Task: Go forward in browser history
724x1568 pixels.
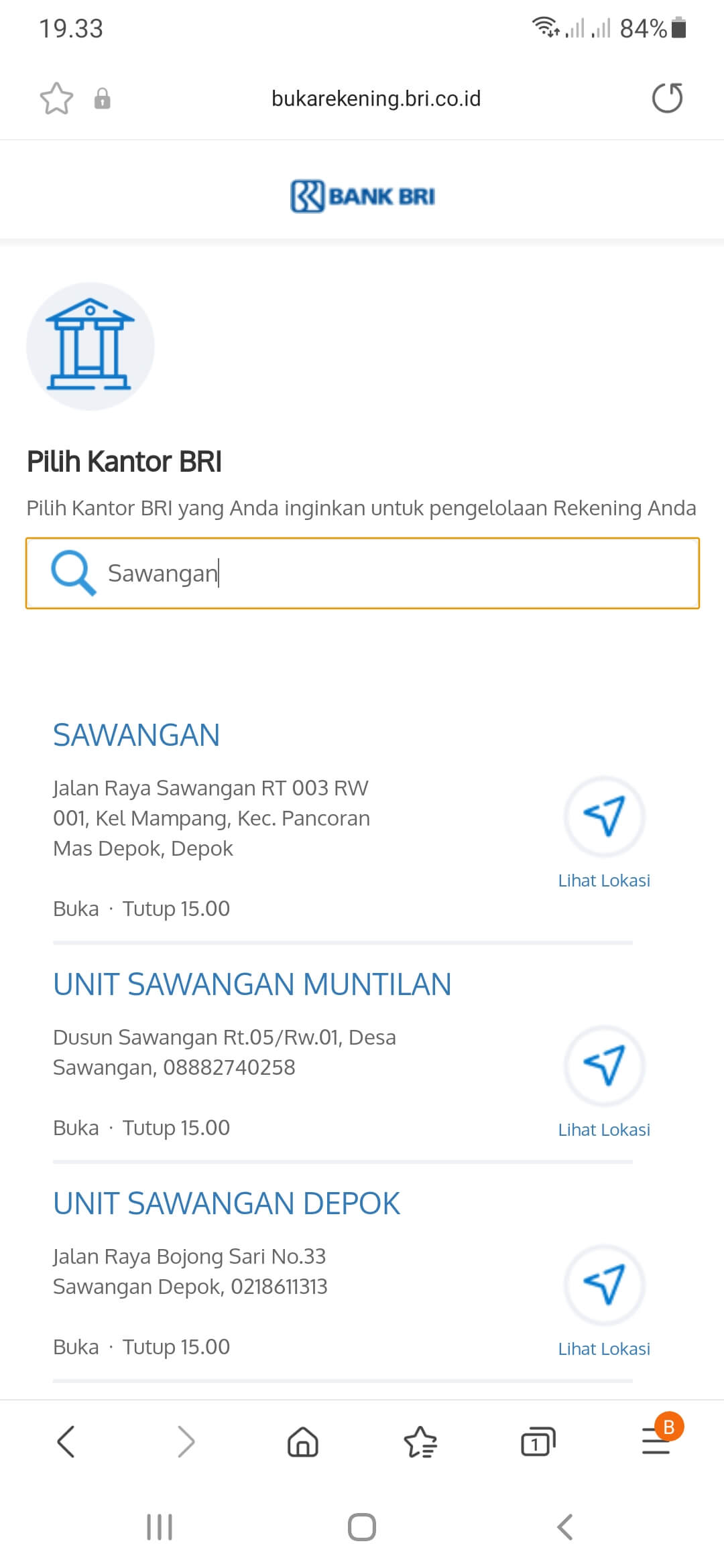Action: tap(186, 1441)
